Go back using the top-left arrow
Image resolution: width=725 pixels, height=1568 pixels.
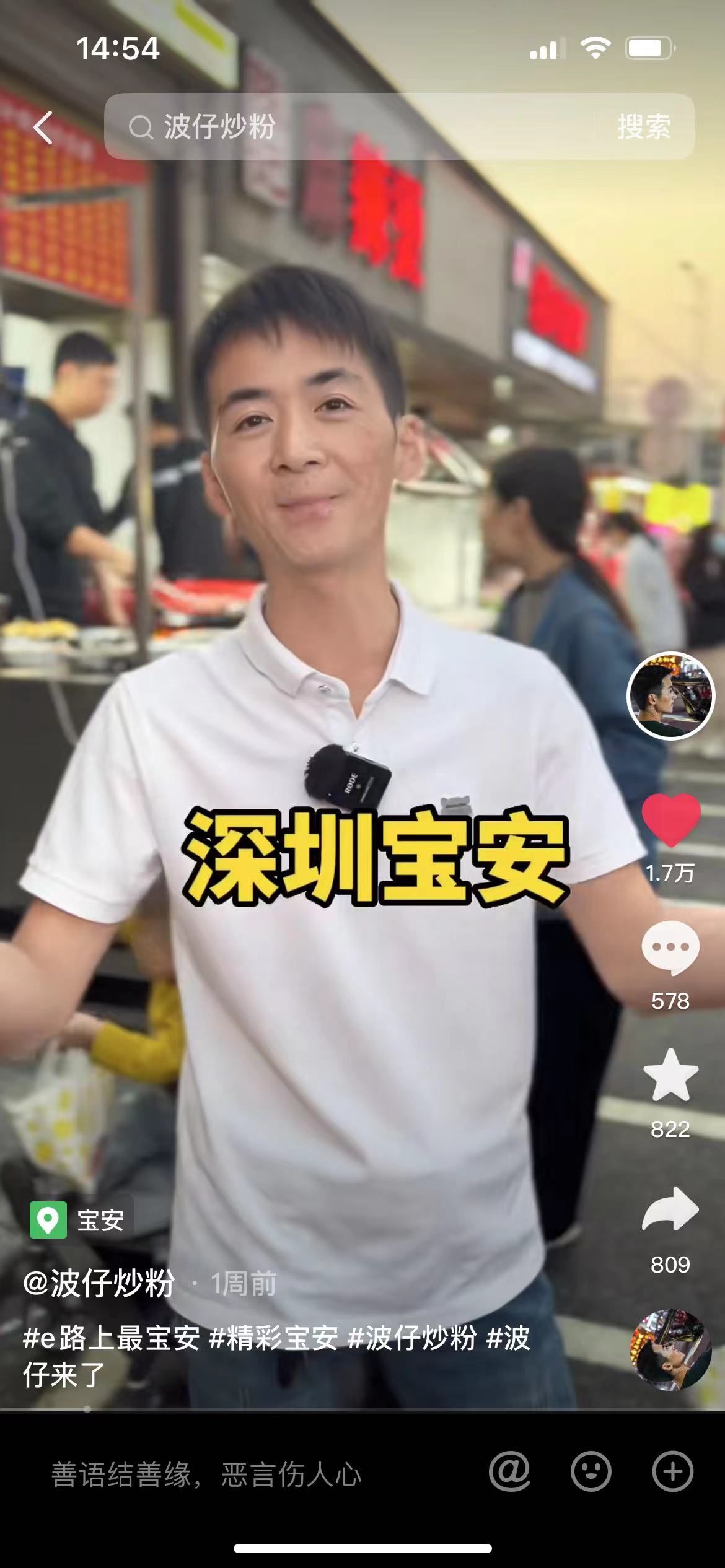pos(43,128)
